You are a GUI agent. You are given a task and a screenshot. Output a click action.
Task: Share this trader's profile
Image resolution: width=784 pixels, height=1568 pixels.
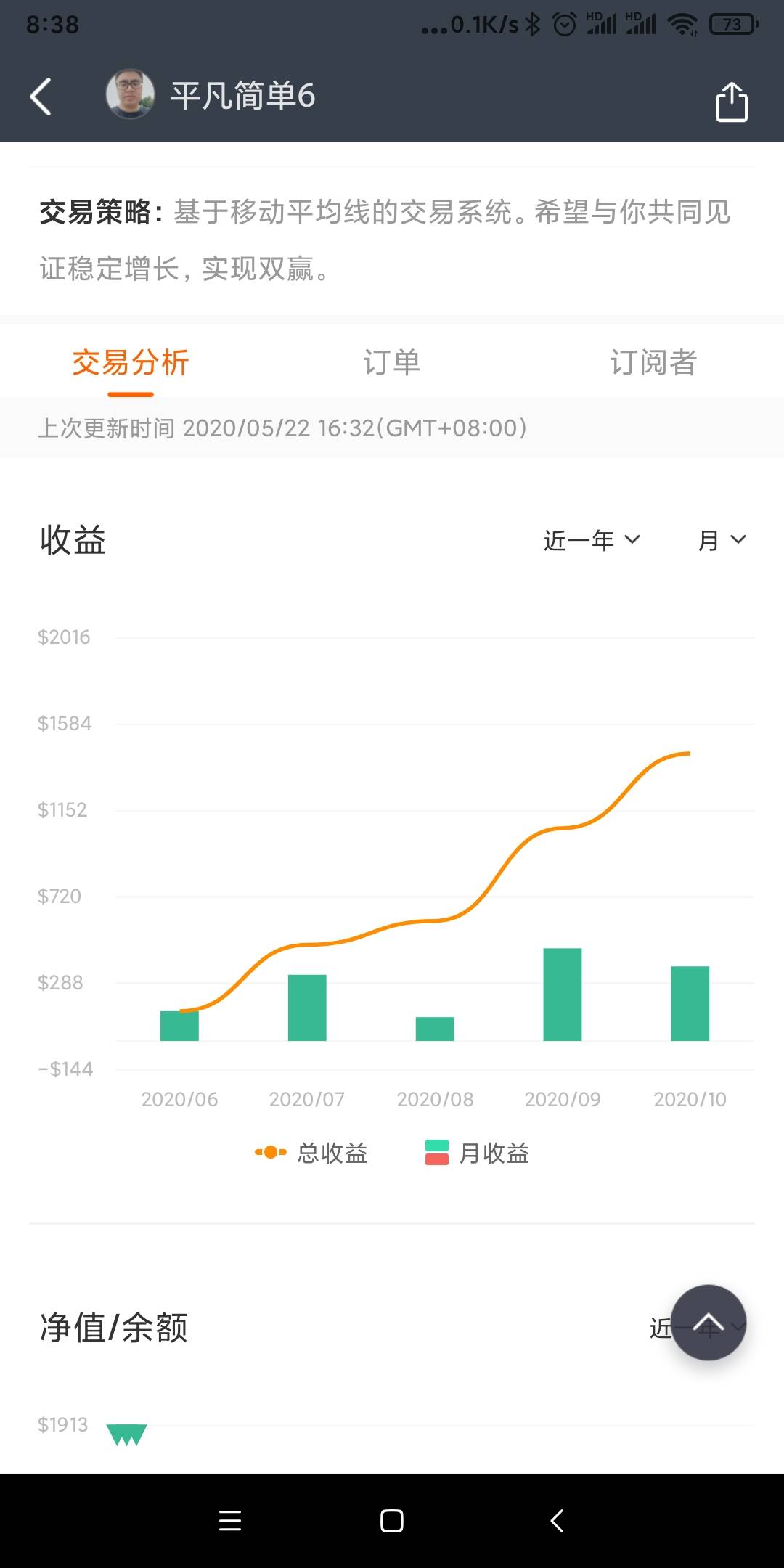click(731, 102)
